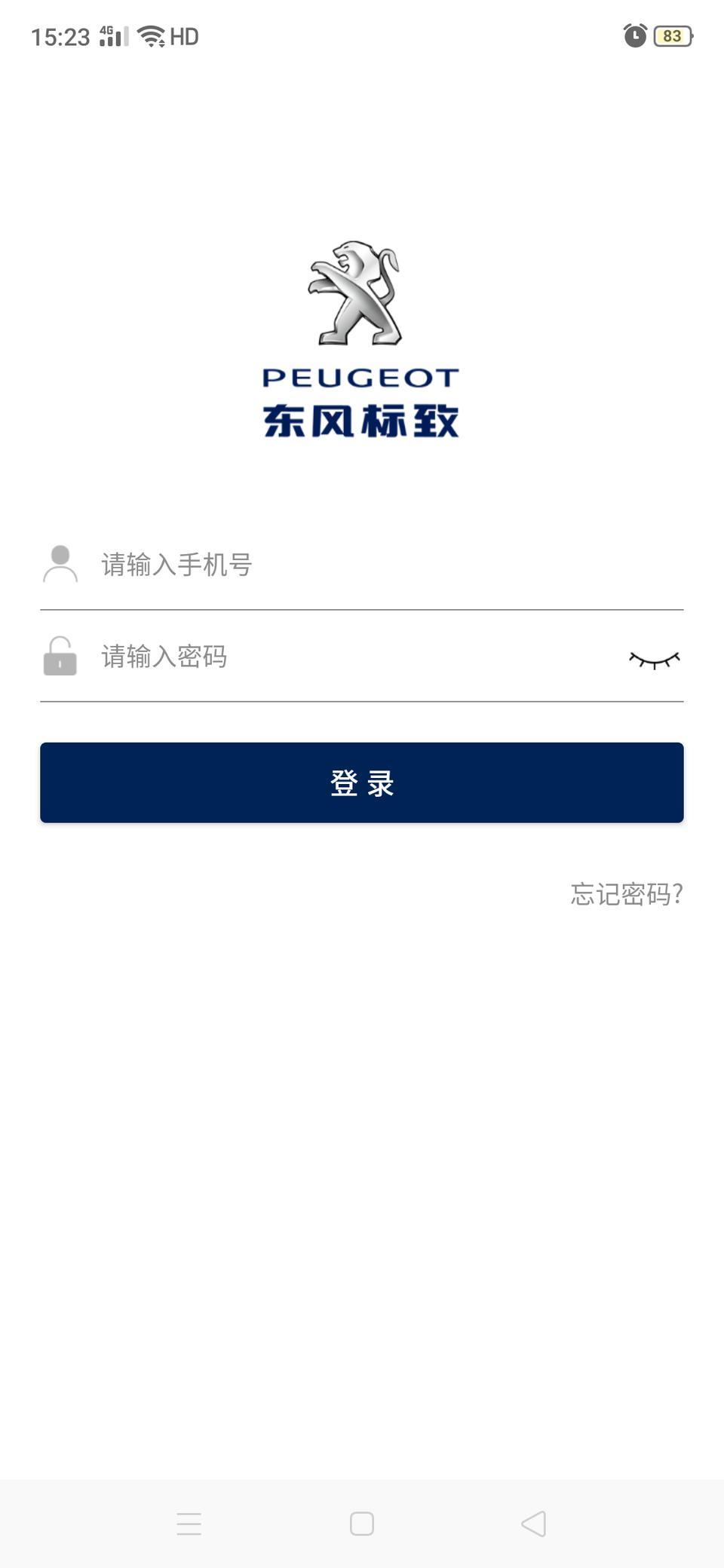
Task: Focus the 请输入密码 password field
Action: point(302,657)
